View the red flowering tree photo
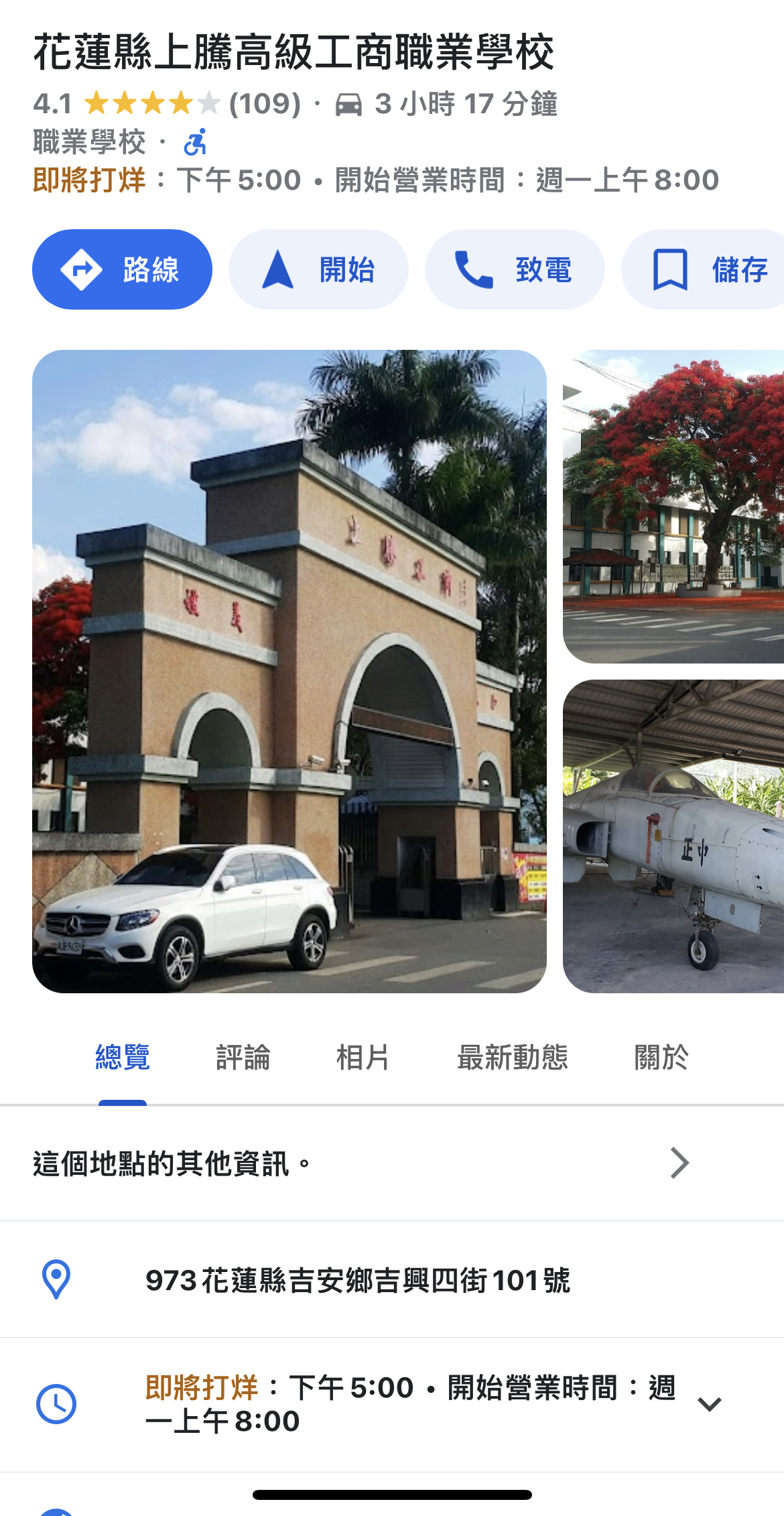The height and width of the screenshot is (1516, 784). [673, 507]
